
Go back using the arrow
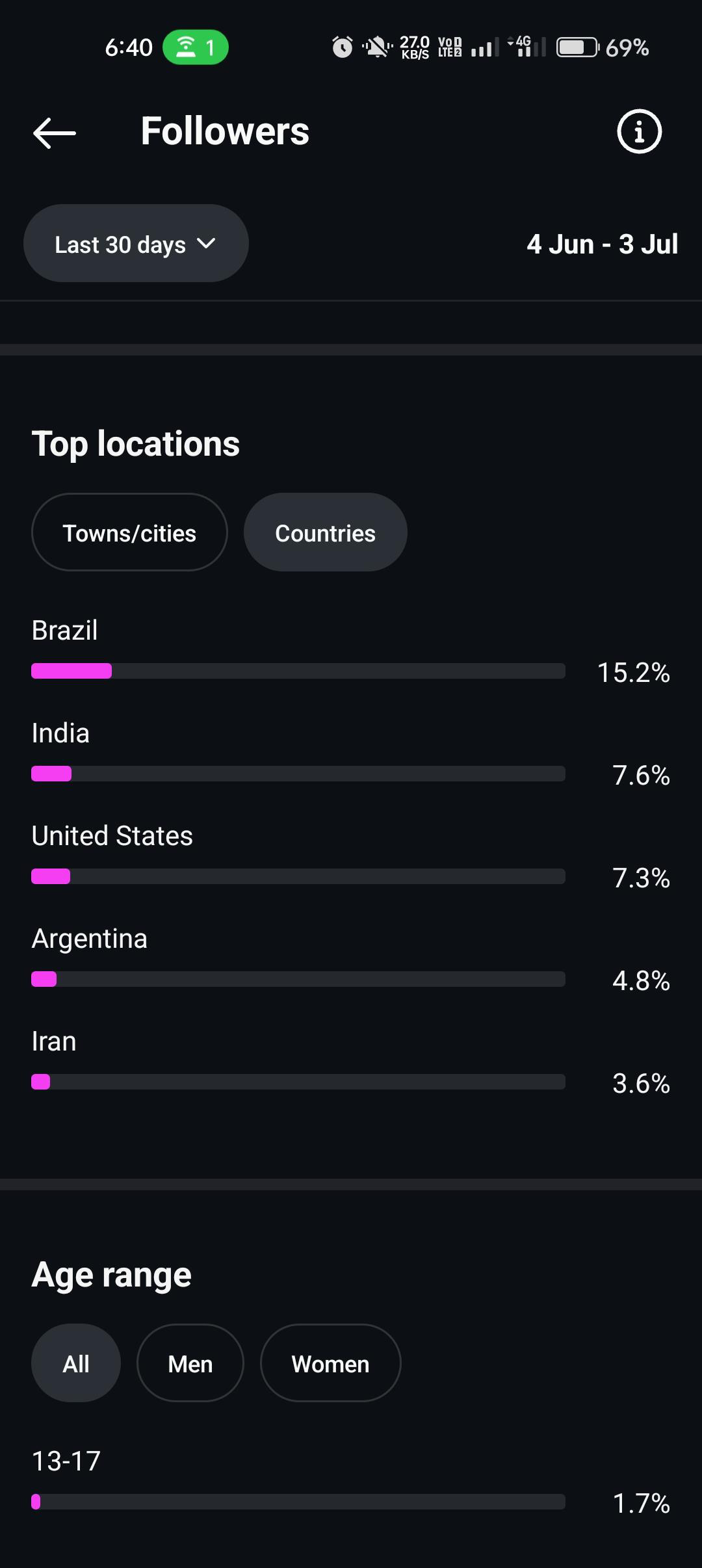(x=55, y=133)
